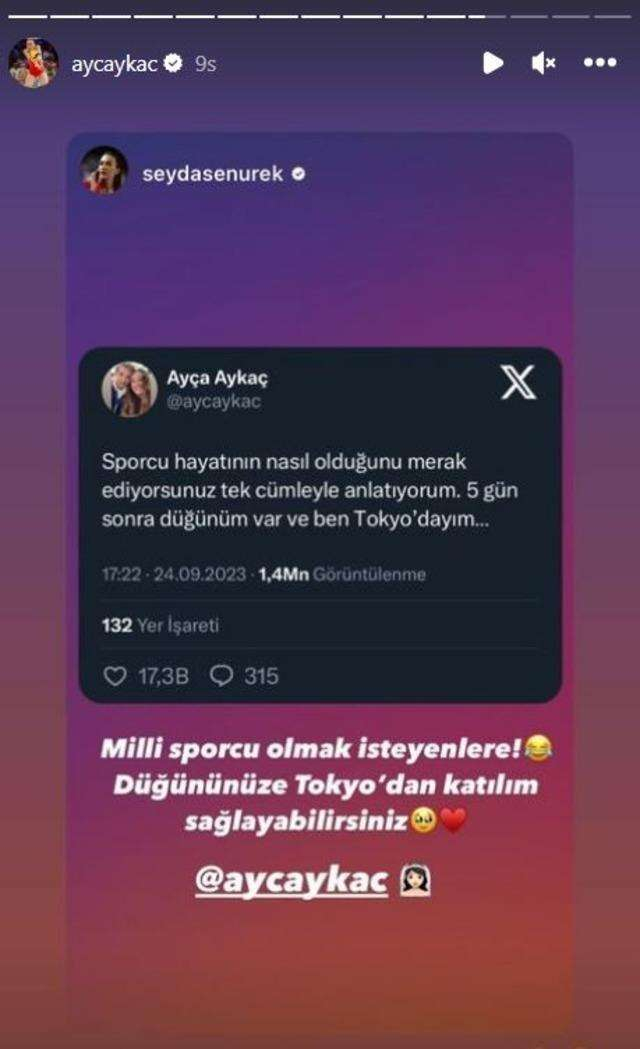This screenshot has height=1049, width=640.
Task: Open aycaykac's profile from the story header
Action: pyautogui.click(x=115, y=63)
